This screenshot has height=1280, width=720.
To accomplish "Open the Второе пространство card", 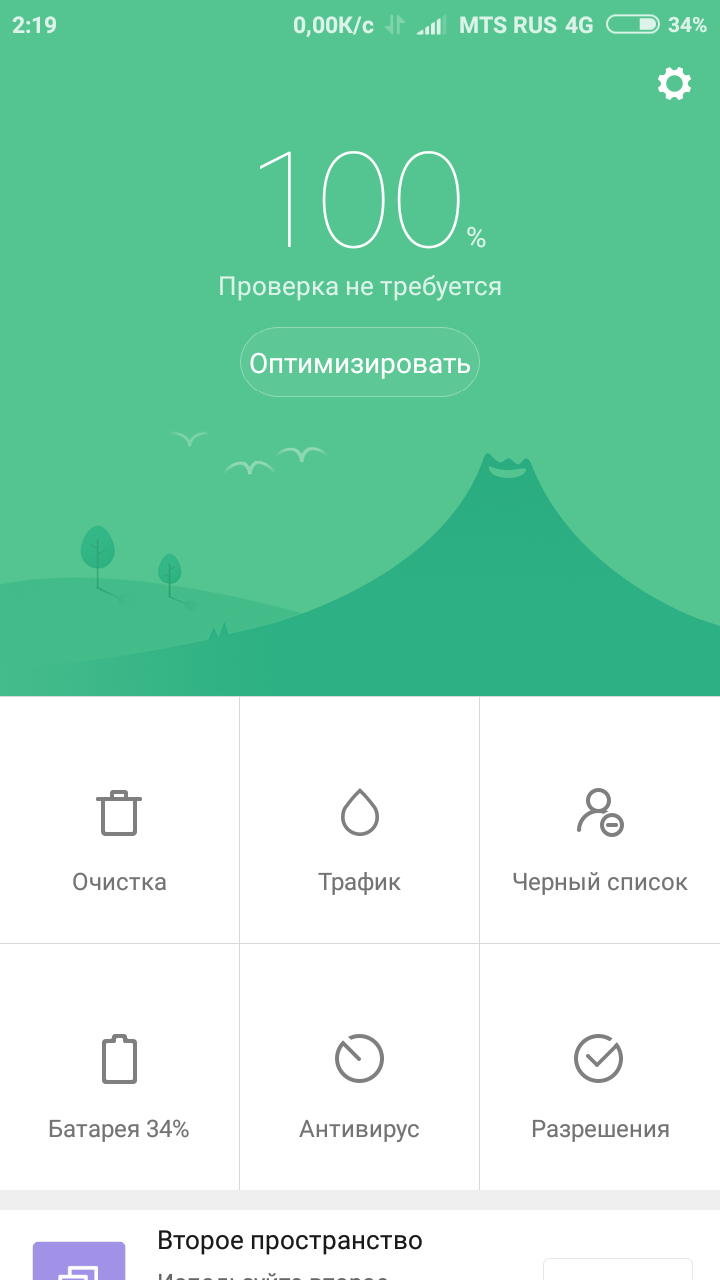I will [290, 1245].
